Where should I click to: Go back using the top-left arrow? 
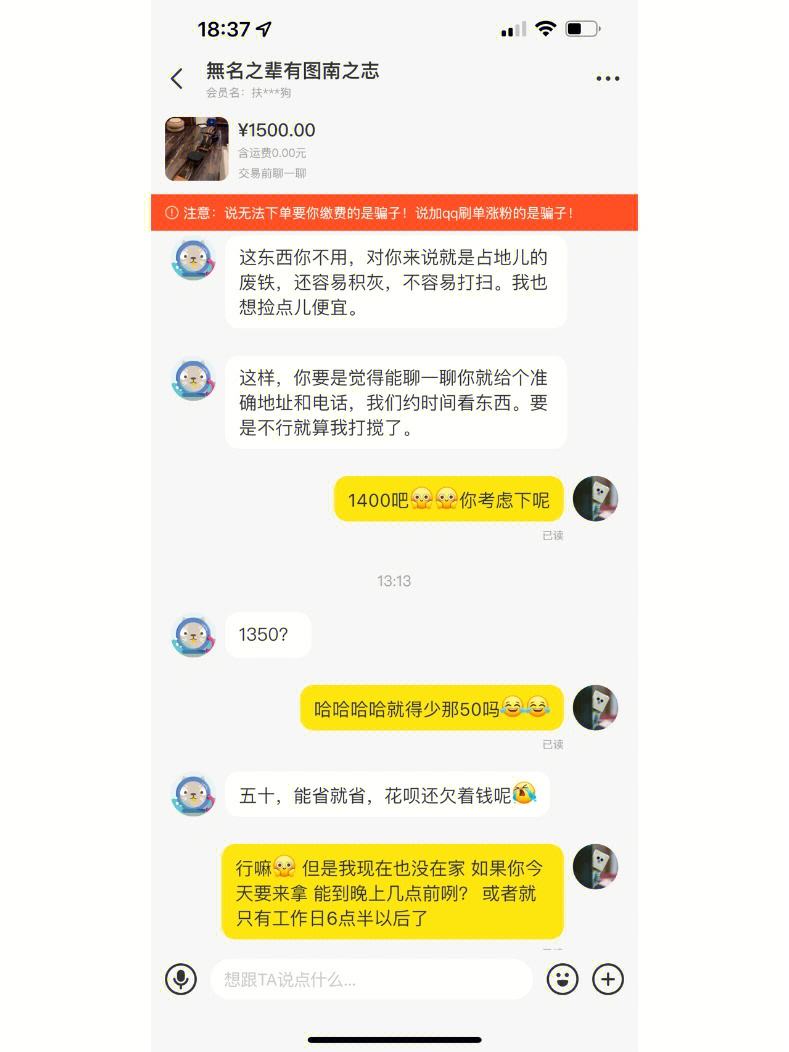pos(177,79)
